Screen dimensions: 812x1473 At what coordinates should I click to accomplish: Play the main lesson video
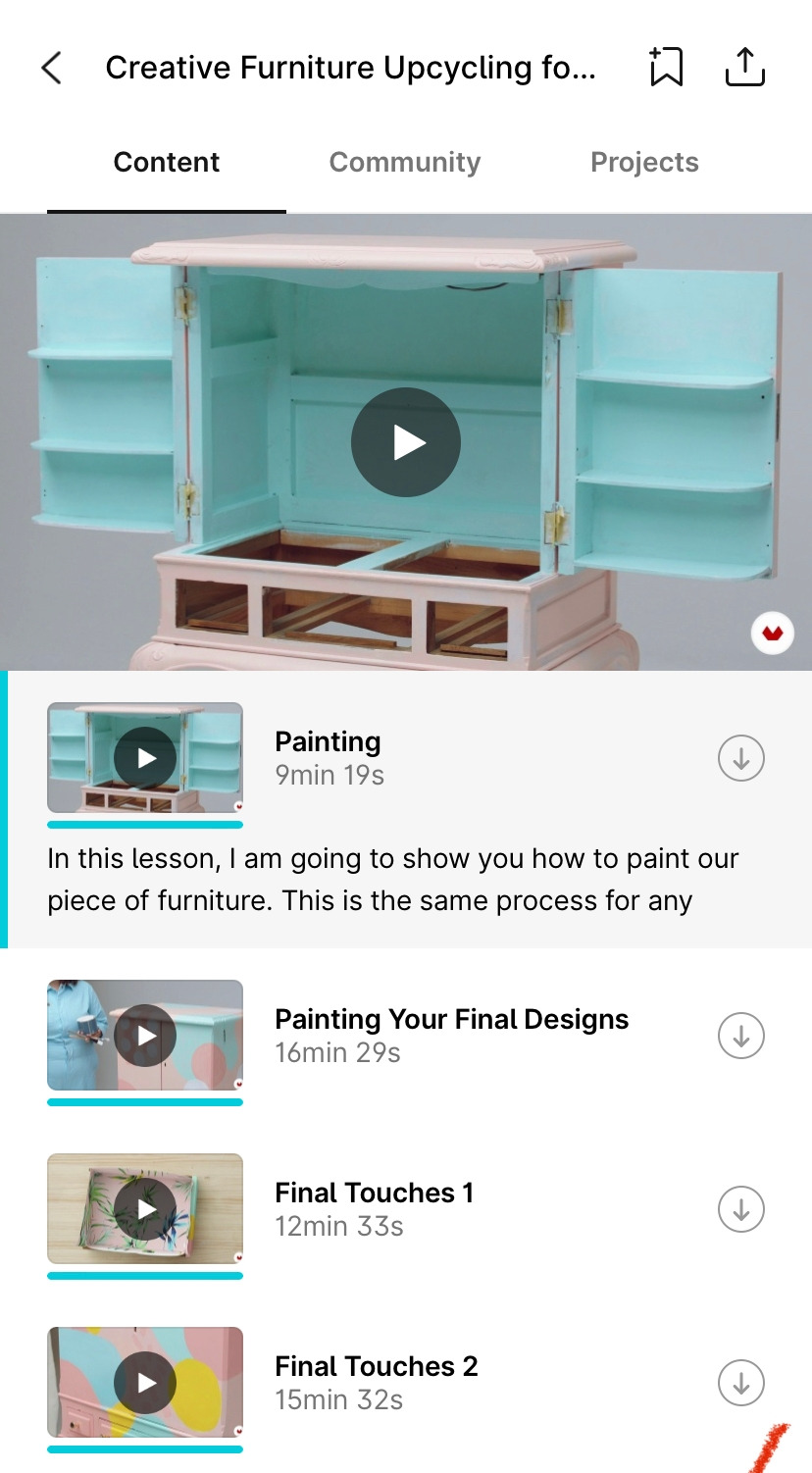click(406, 442)
